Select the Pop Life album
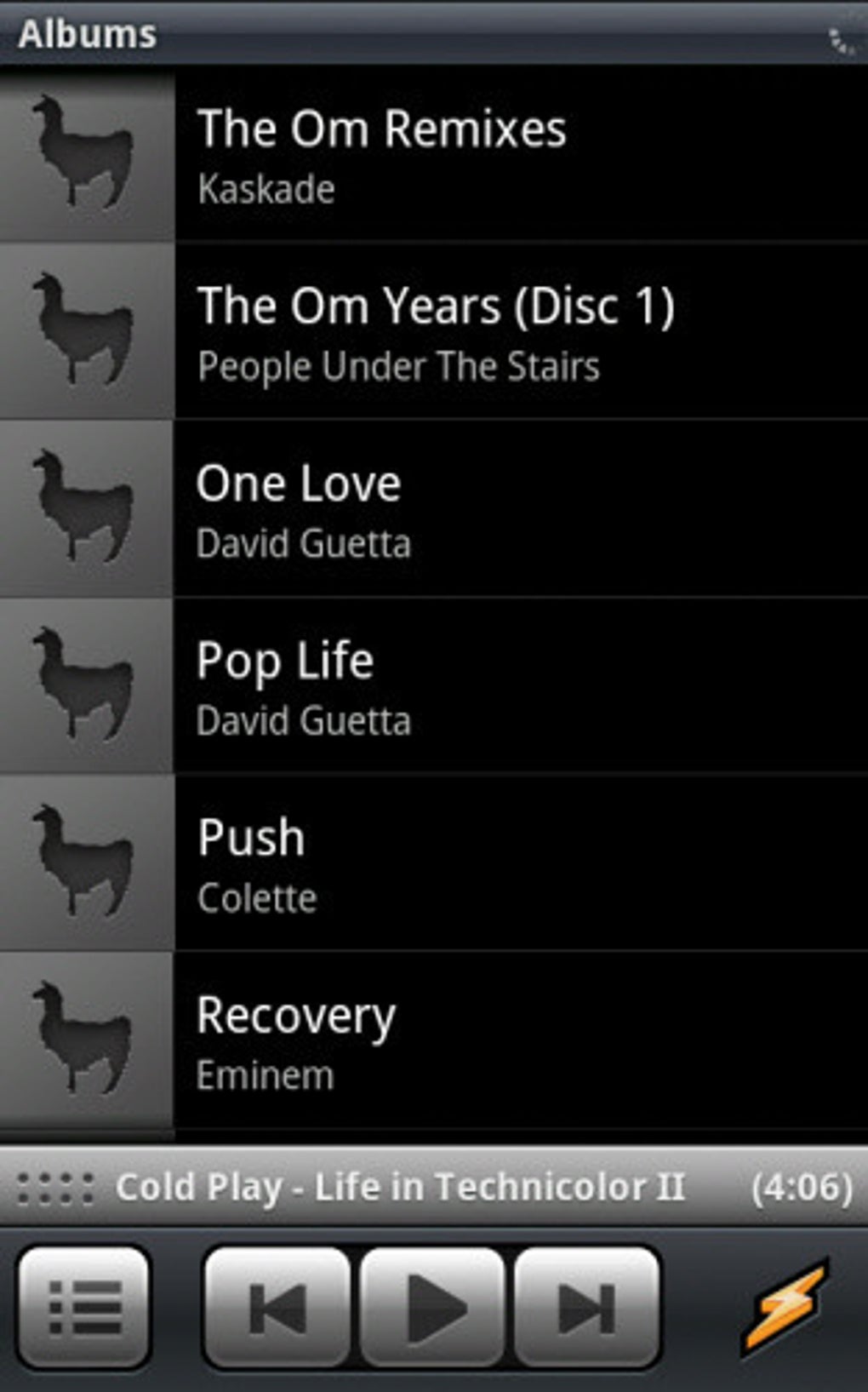 click(434, 686)
